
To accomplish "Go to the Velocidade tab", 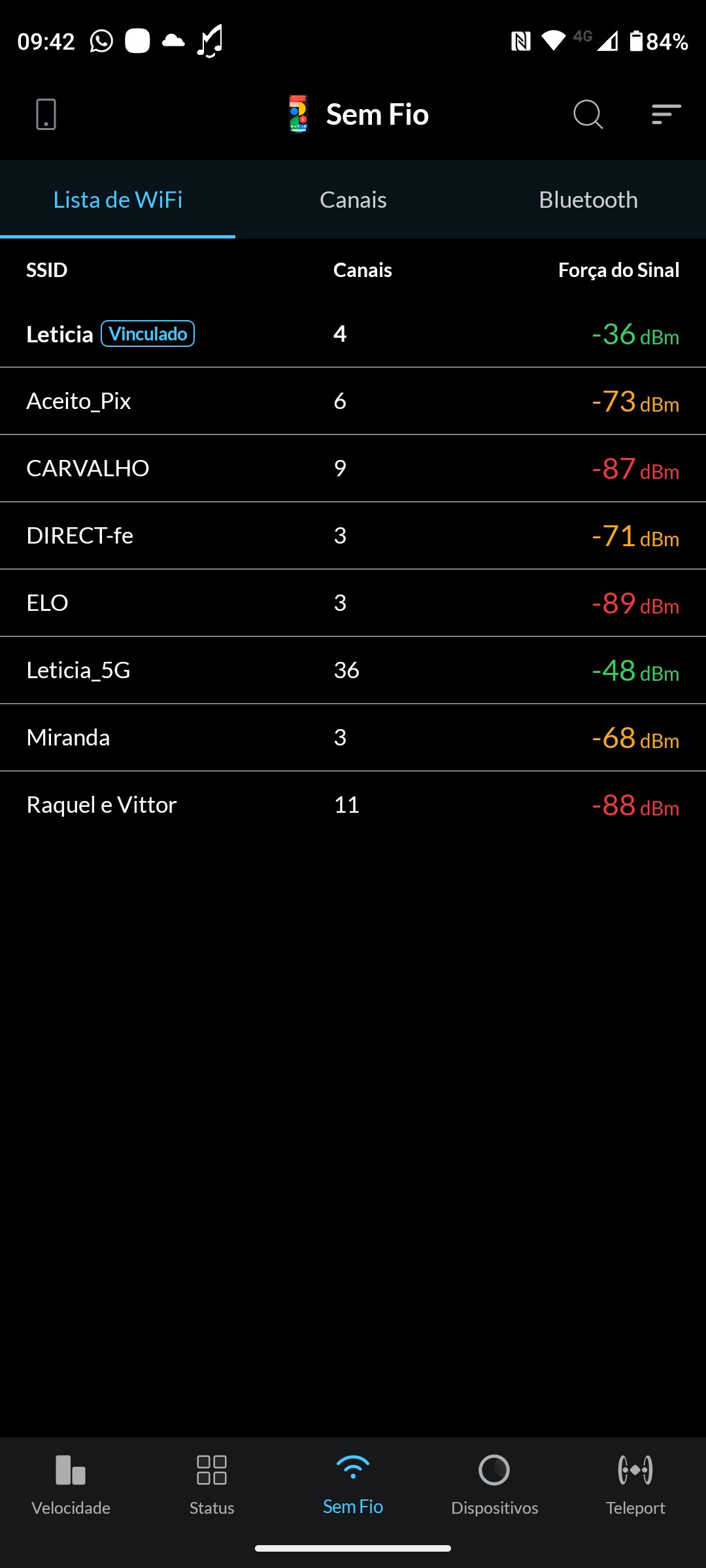I will (x=71, y=1484).
